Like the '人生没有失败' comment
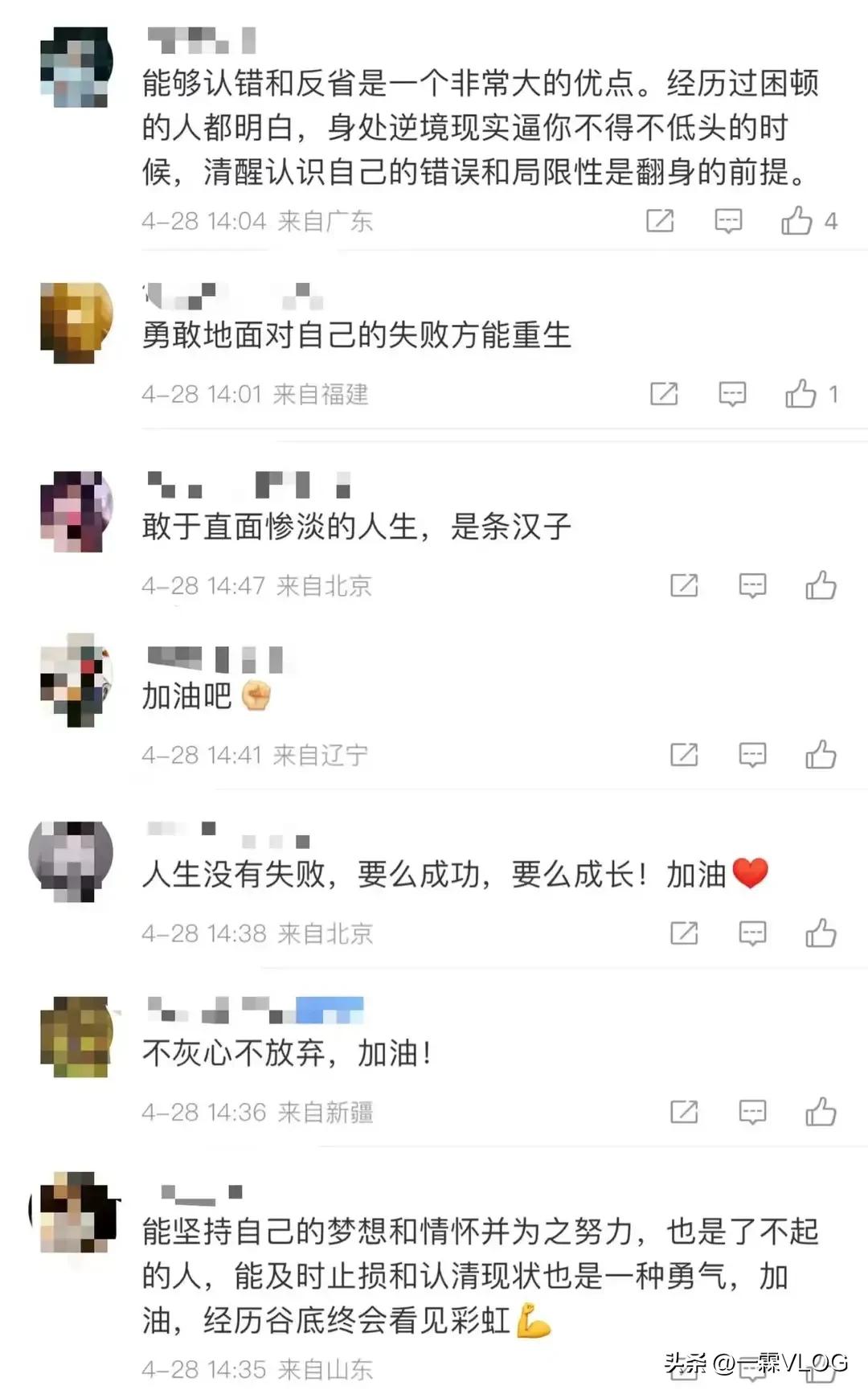Screen dimensions: 868x1394 [821, 933]
